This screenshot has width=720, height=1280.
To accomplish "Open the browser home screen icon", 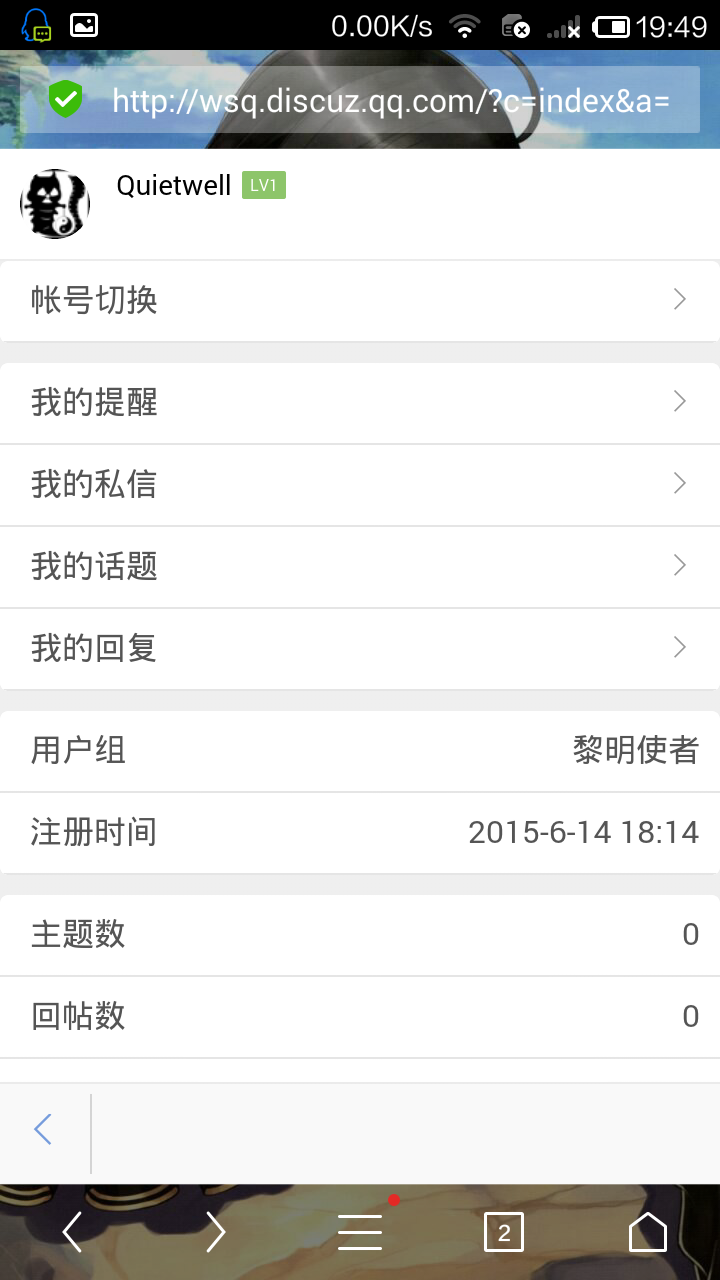I will point(647,1232).
